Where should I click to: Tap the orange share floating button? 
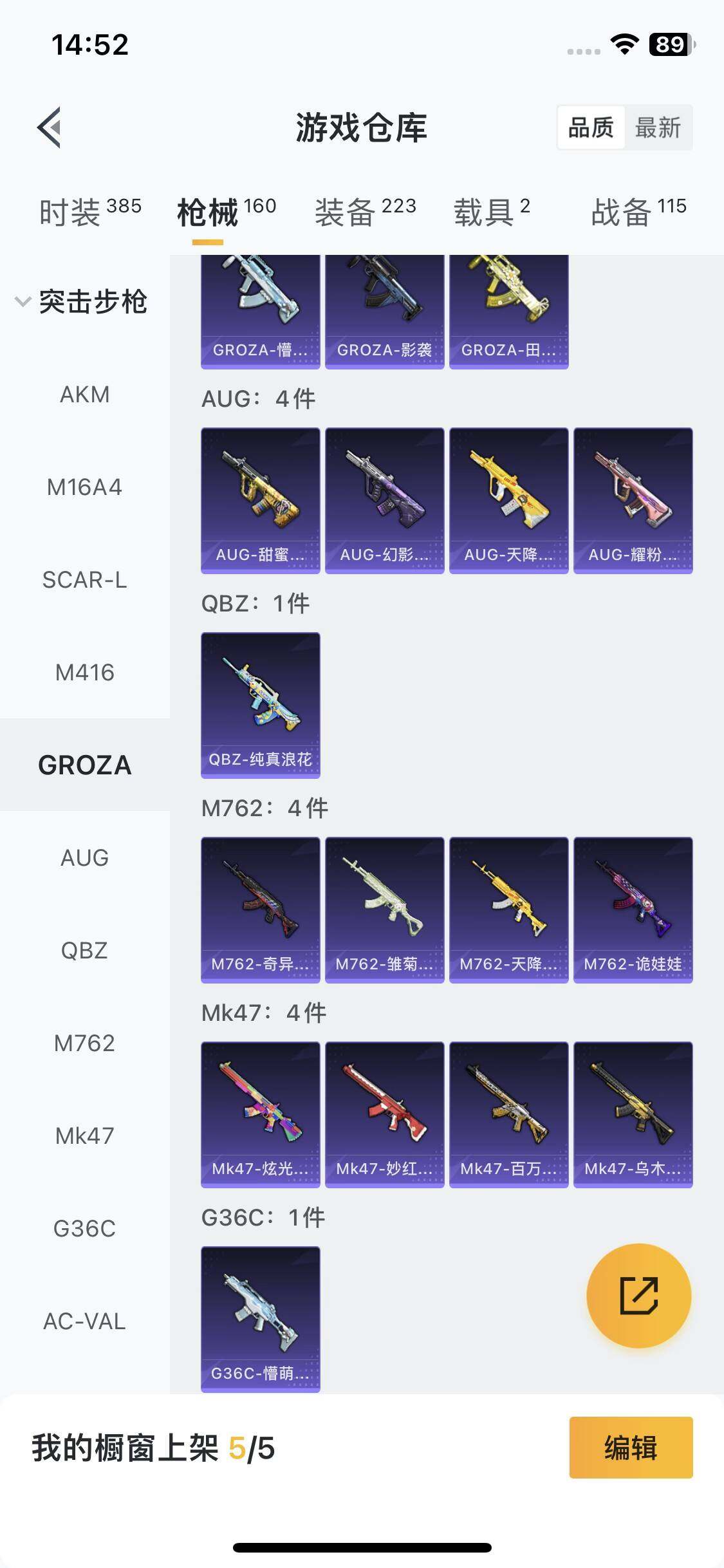point(638,1295)
